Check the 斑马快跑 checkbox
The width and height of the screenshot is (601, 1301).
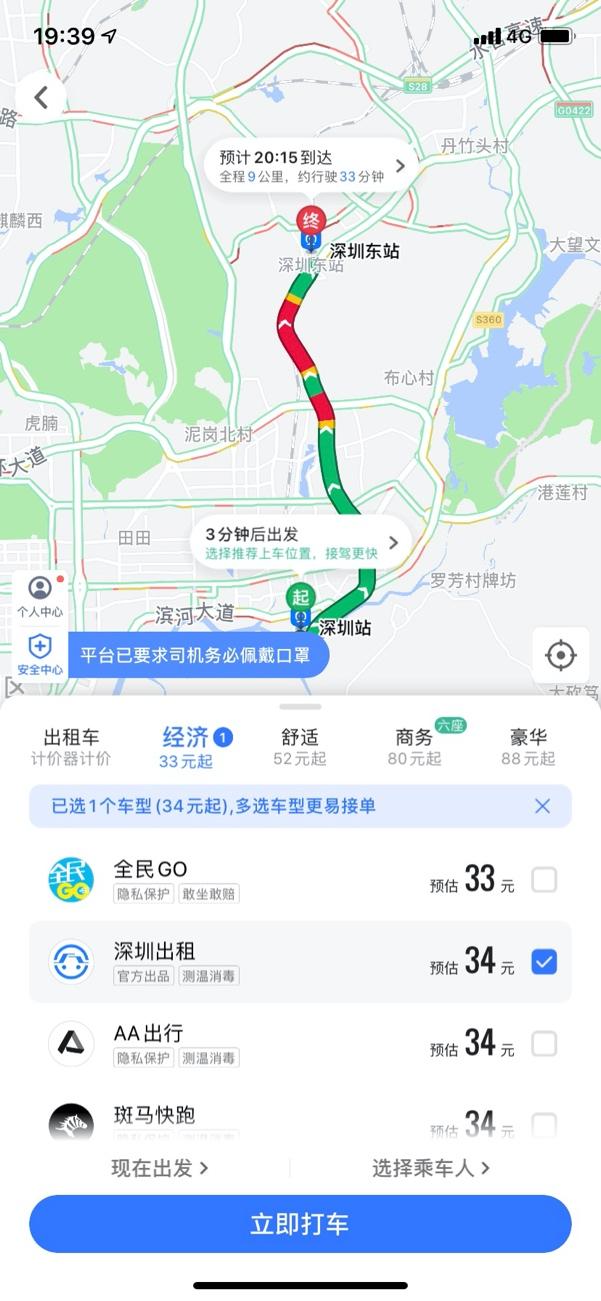click(x=544, y=1124)
